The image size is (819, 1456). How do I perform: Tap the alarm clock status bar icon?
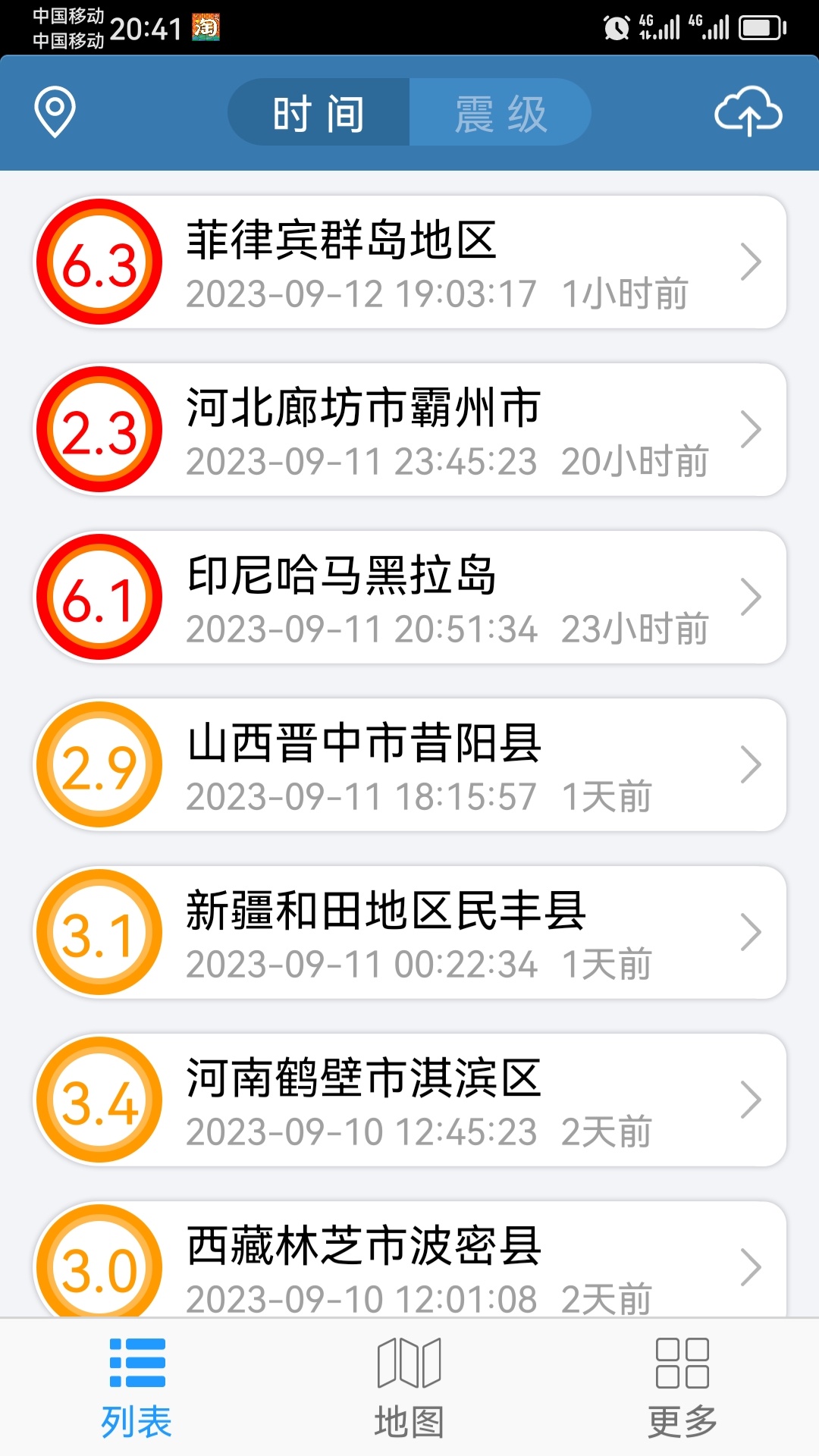pyautogui.click(x=614, y=25)
